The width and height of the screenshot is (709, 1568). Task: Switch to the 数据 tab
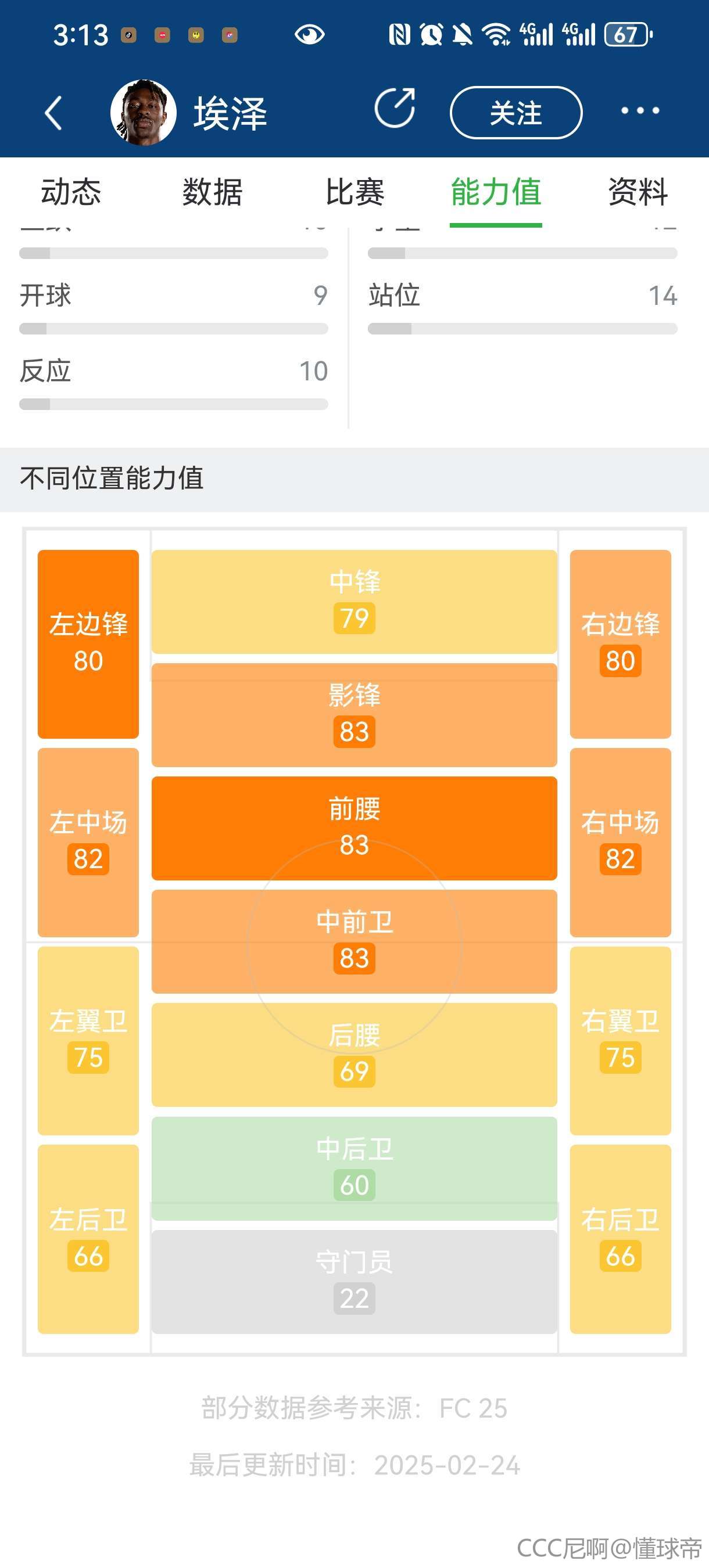213,192
